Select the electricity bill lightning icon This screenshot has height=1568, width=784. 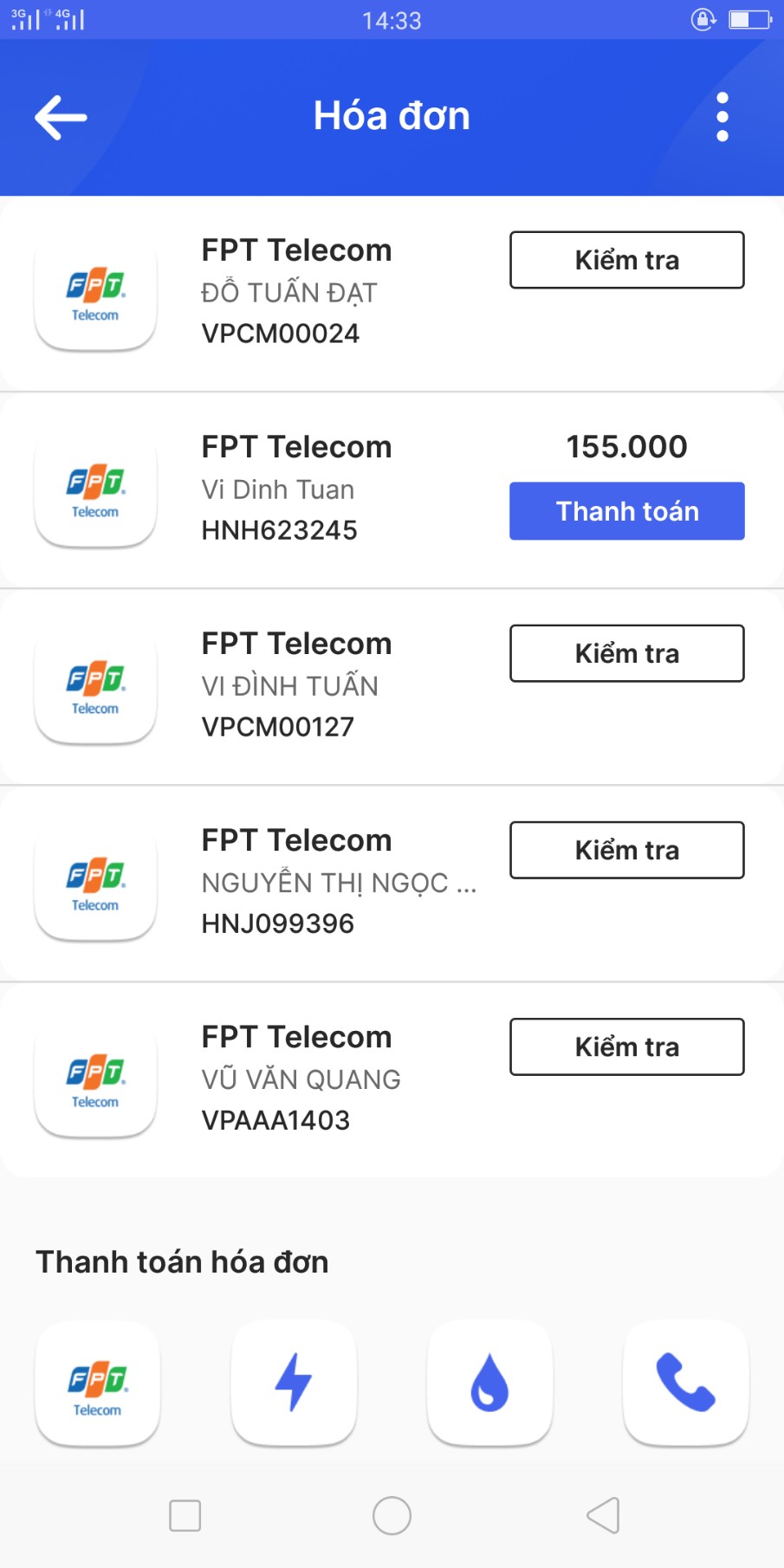(294, 1383)
